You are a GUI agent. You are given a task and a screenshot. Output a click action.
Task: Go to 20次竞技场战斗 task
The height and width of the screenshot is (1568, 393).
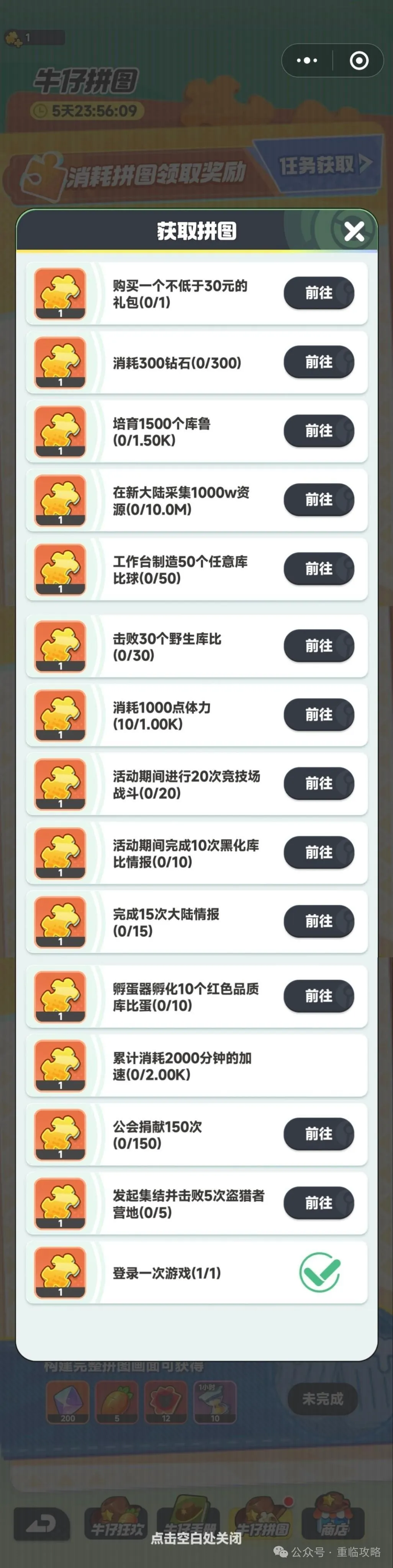coord(319,783)
